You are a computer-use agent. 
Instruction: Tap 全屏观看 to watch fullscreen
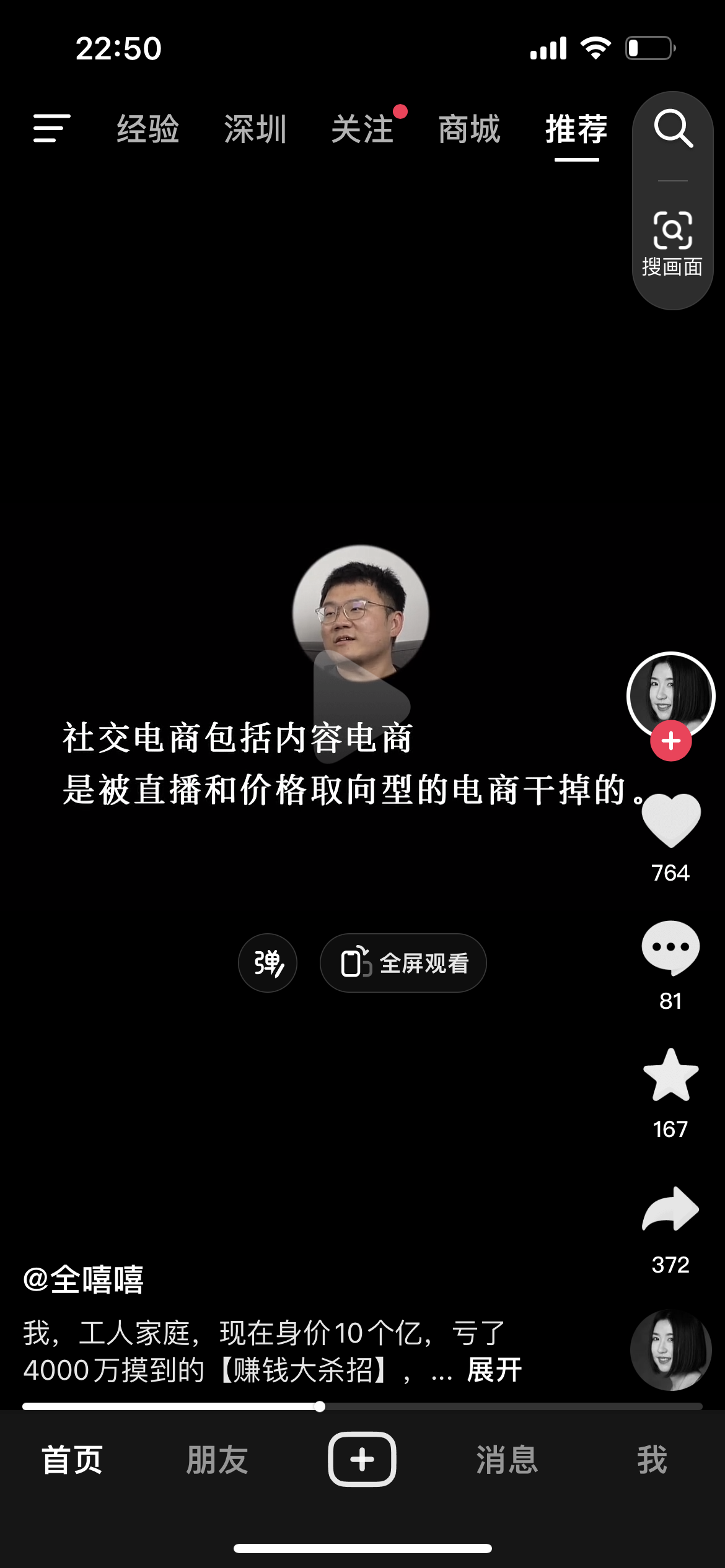coord(403,963)
